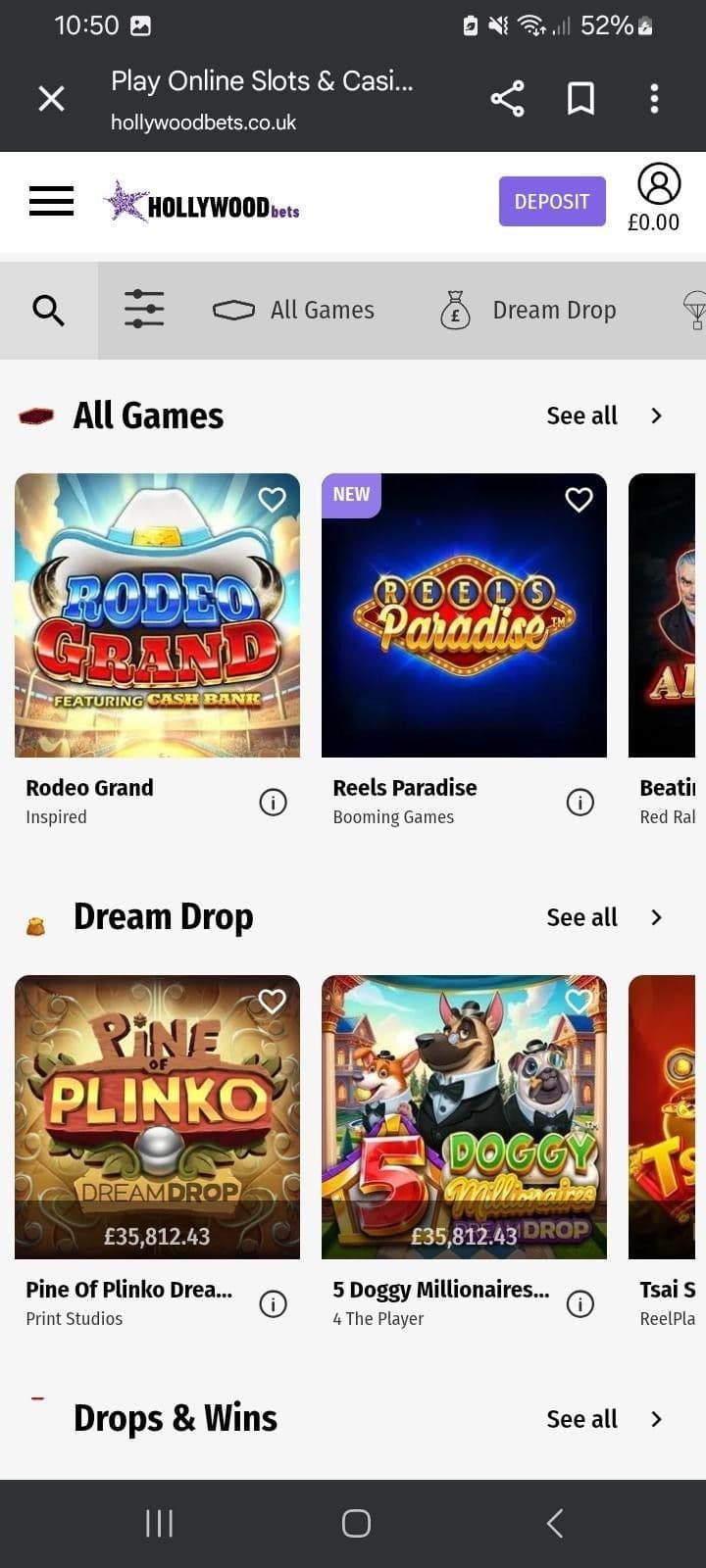
Task: Open the Rodeo Grand game thumbnail
Action: coord(157,614)
